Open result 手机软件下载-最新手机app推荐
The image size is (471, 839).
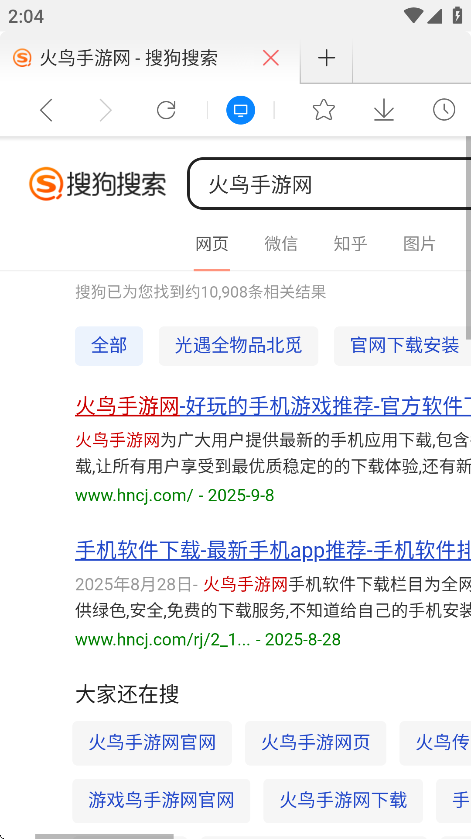point(273,551)
